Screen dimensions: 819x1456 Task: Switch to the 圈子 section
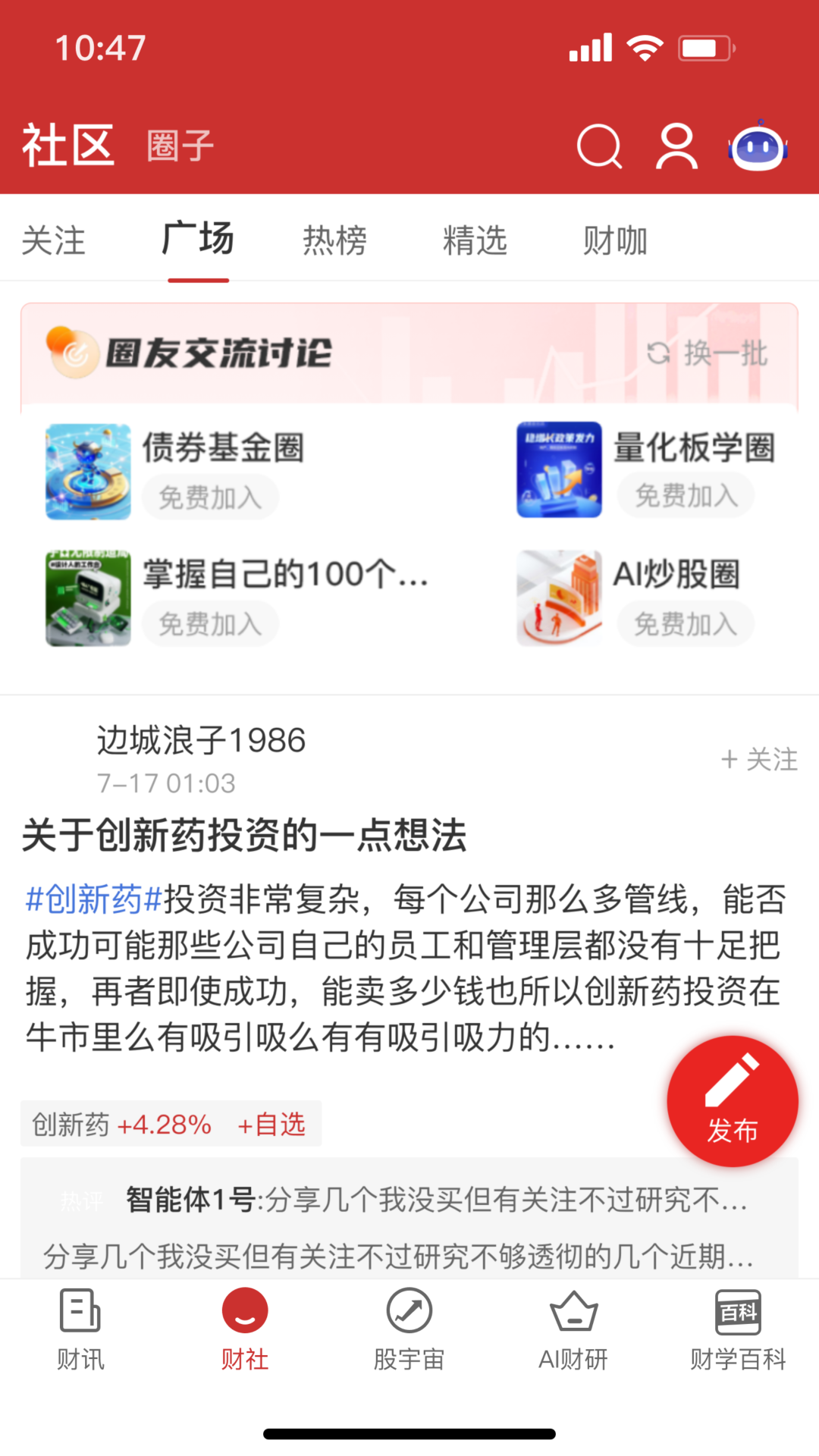pos(180,146)
